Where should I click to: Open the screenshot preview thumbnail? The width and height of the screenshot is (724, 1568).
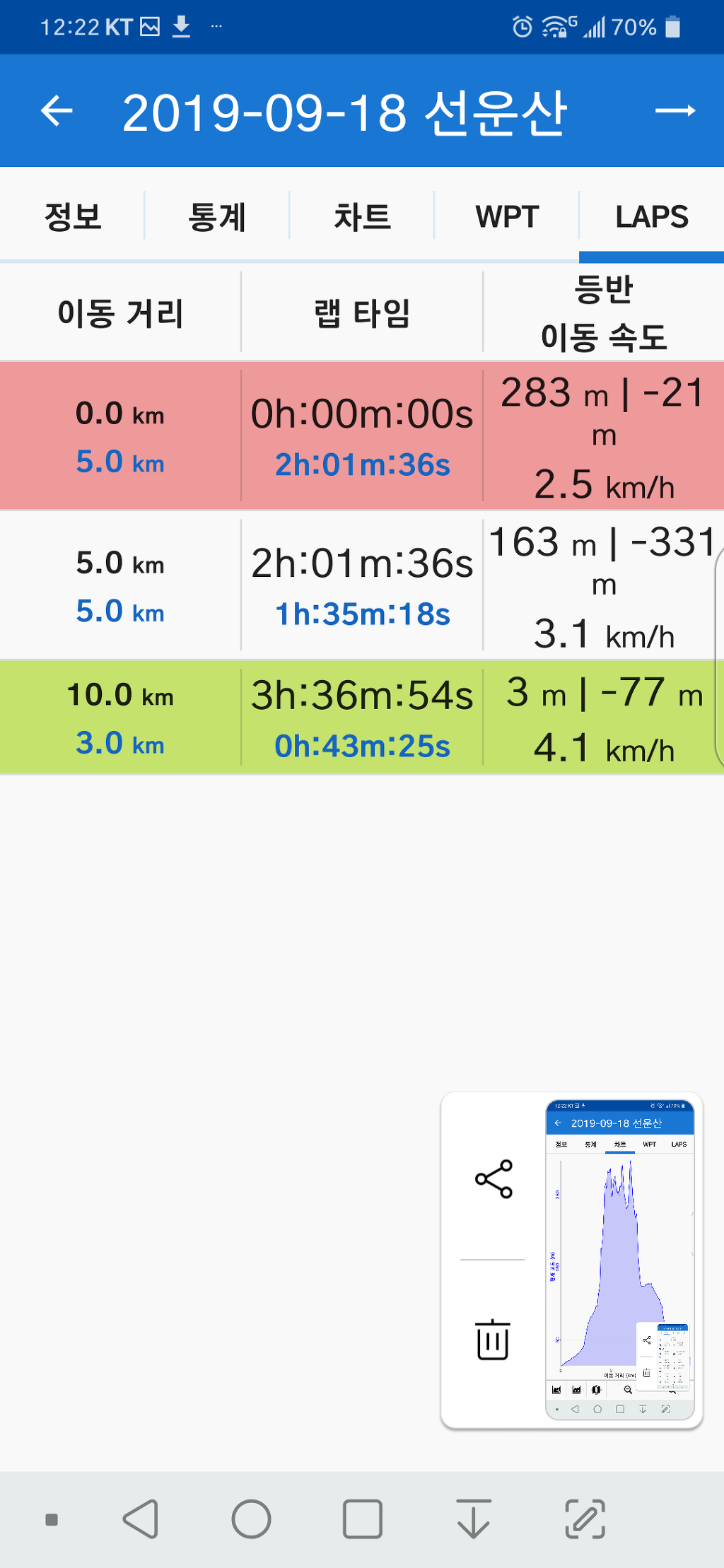point(619,1259)
